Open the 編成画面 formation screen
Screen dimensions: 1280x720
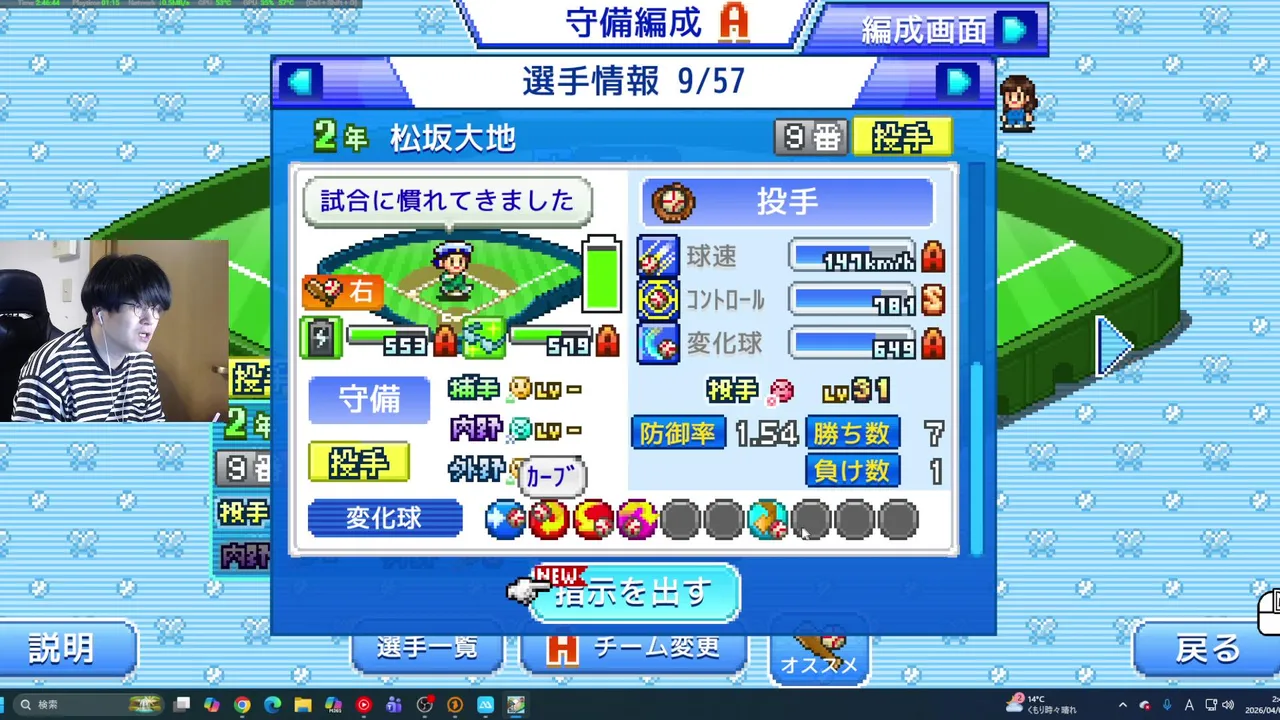click(942, 30)
